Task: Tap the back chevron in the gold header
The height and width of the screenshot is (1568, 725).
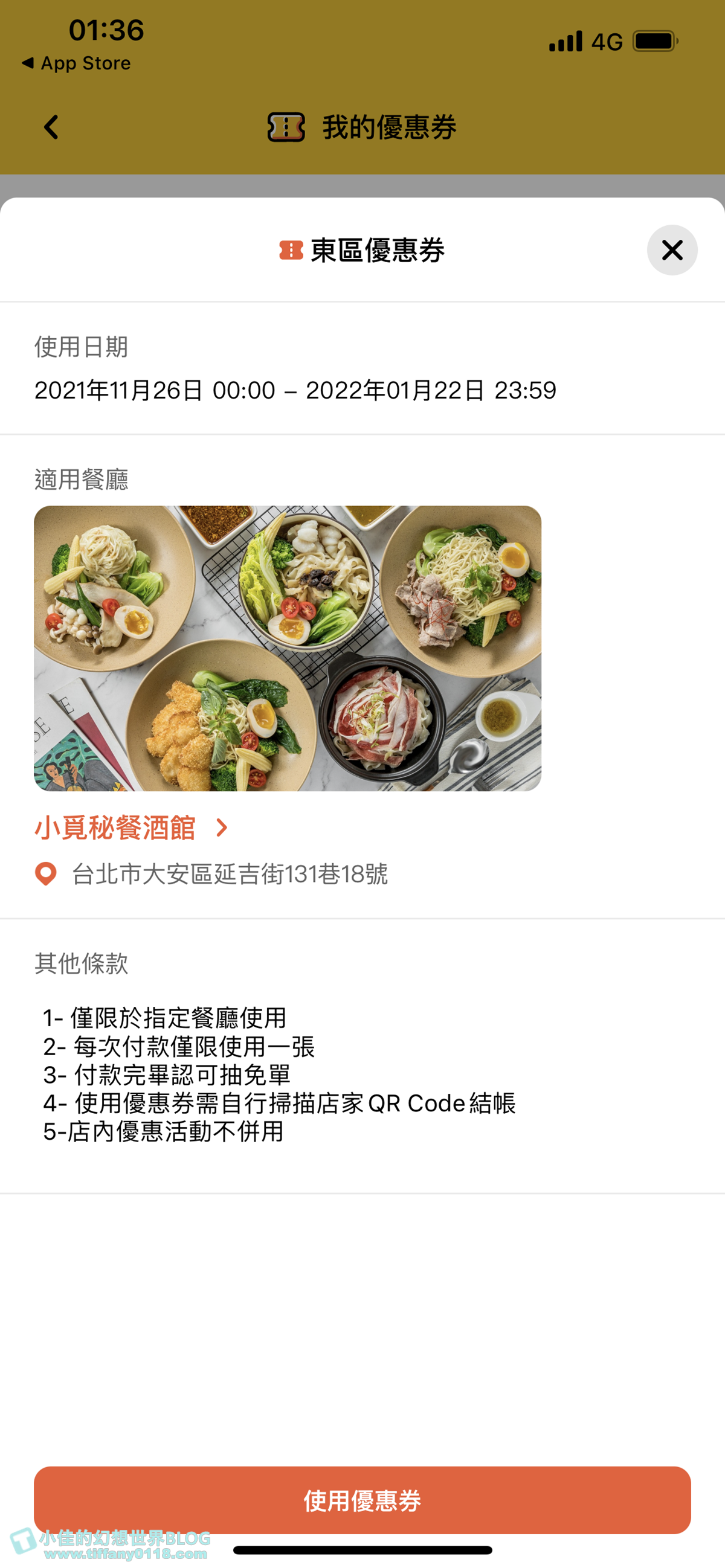Action: pyautogui.click(x=52, y=128)
